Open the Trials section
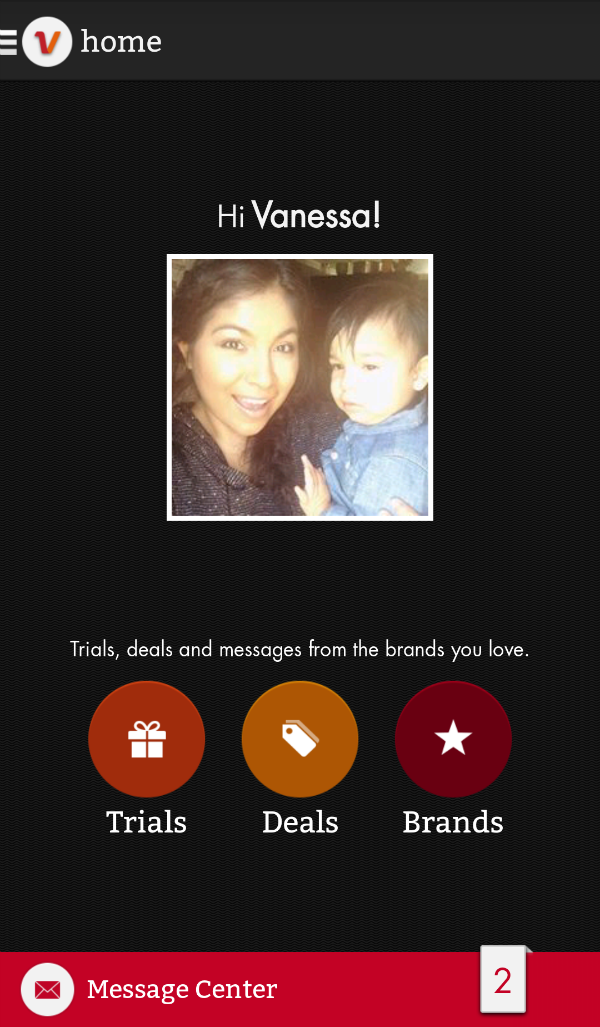This screenshot has width=600, height=1027. [x=147, y=739]
